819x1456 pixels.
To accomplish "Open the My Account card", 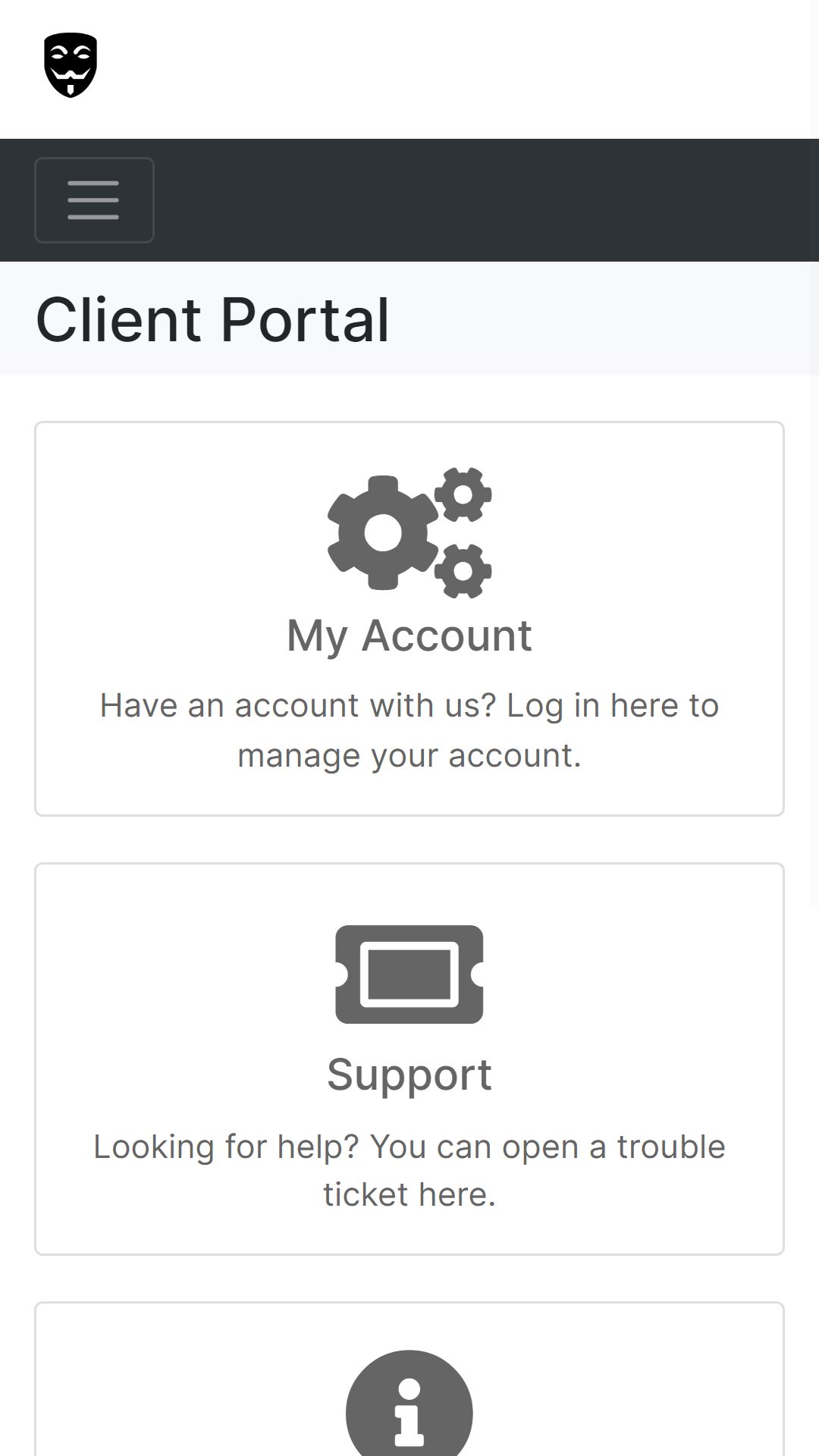I will coord(409,619).
